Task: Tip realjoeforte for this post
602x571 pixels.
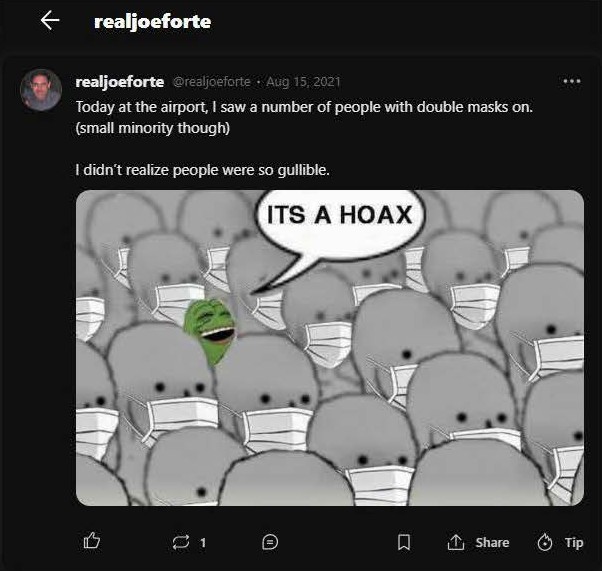Action: pos(561,542)
